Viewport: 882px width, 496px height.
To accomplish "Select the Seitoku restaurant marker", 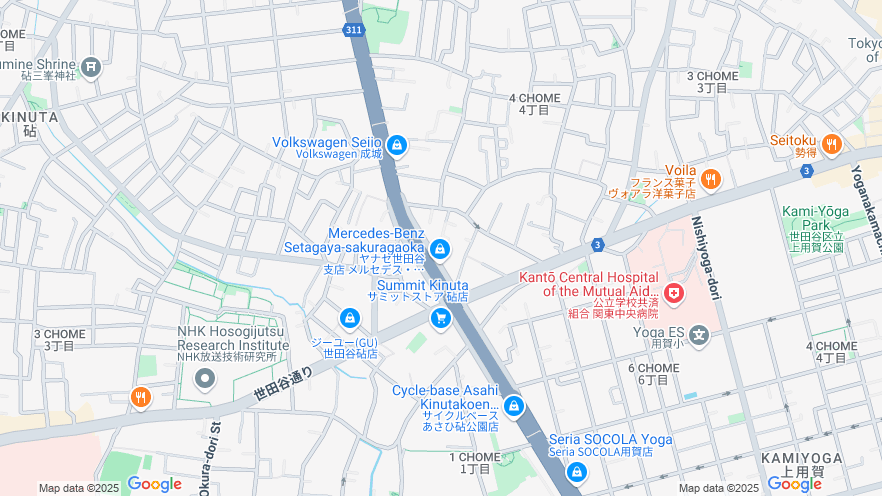I will tap(832, 144).
